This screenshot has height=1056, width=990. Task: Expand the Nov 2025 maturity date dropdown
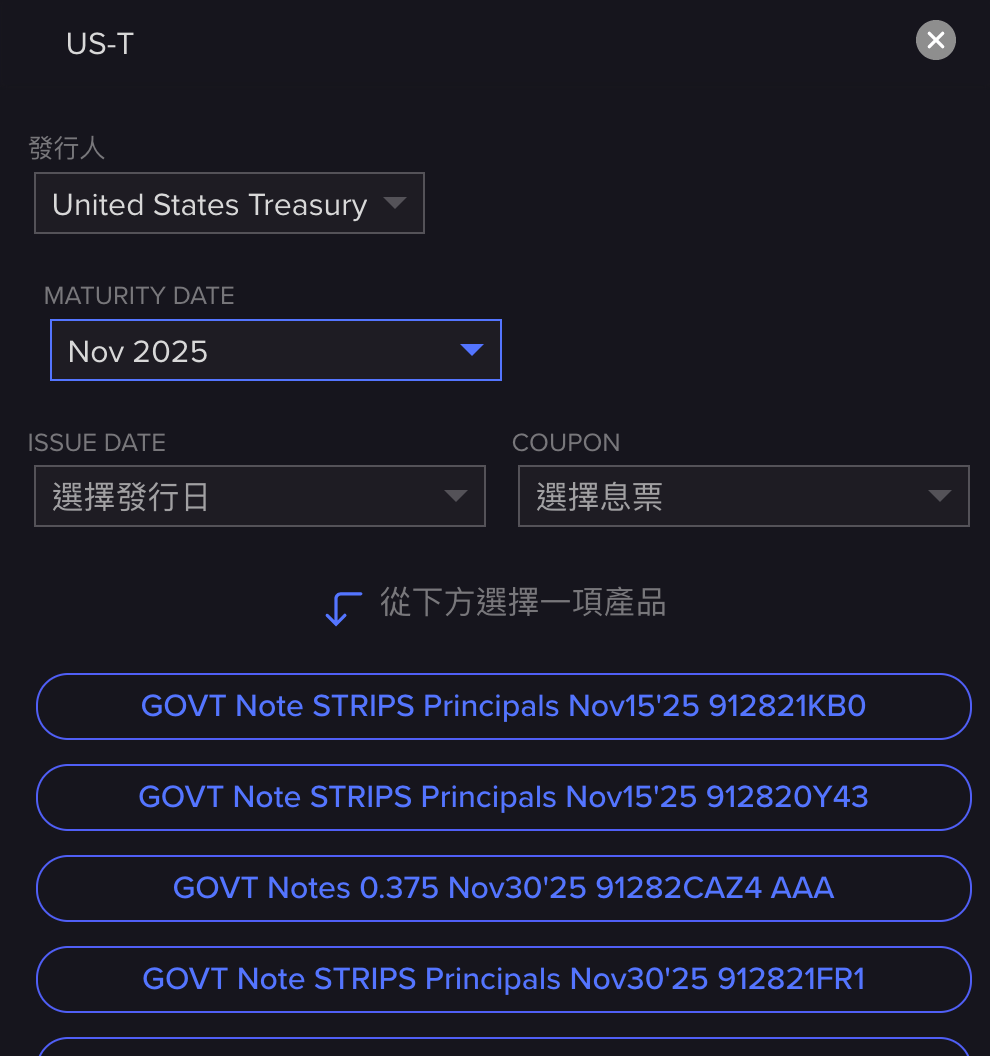[x=275, y=351]
